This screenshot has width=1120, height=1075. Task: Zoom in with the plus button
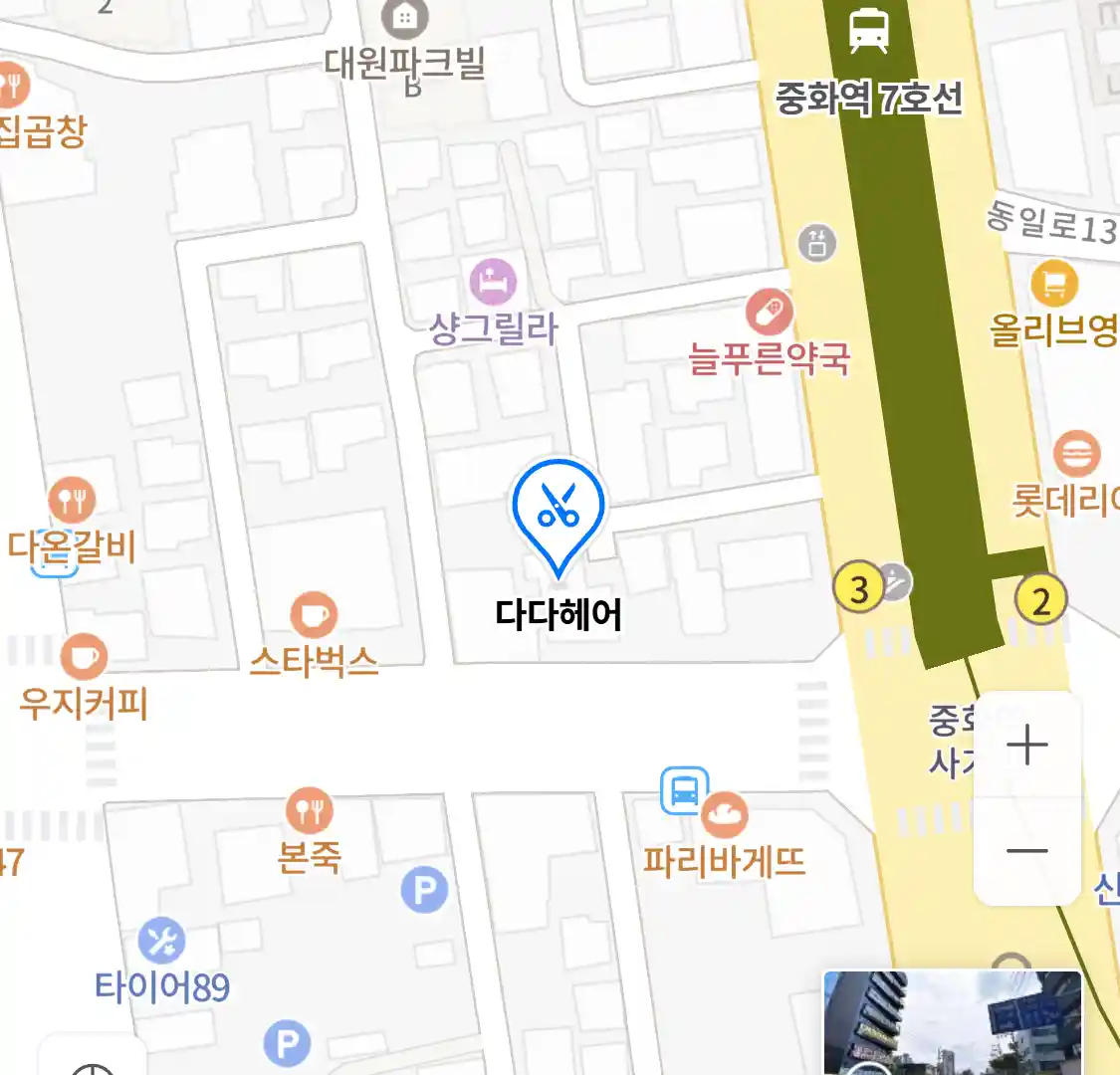click(x=1026, y=746)
